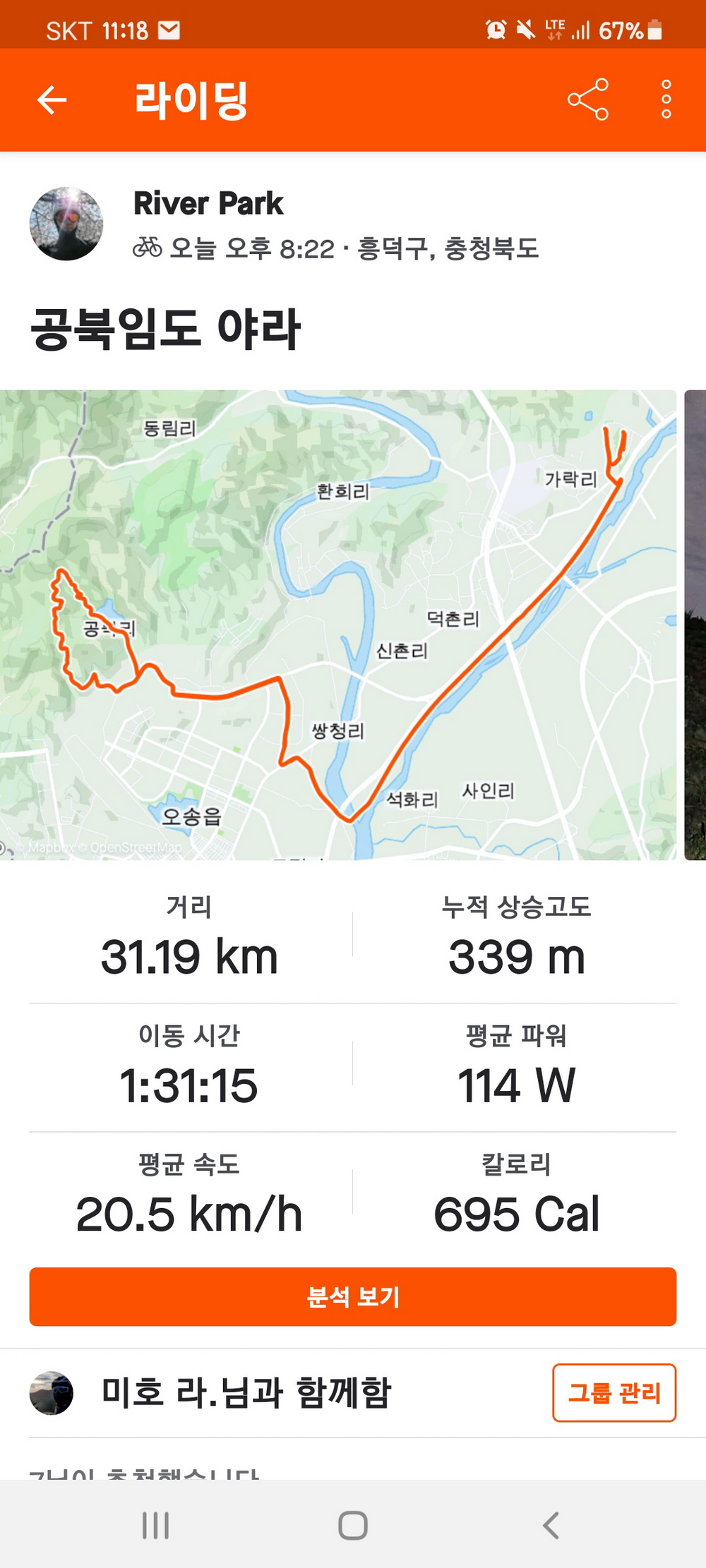Share this ride activity
Image resolution: width=706 pixels, height=1568 pixels.
pos(587,99)
